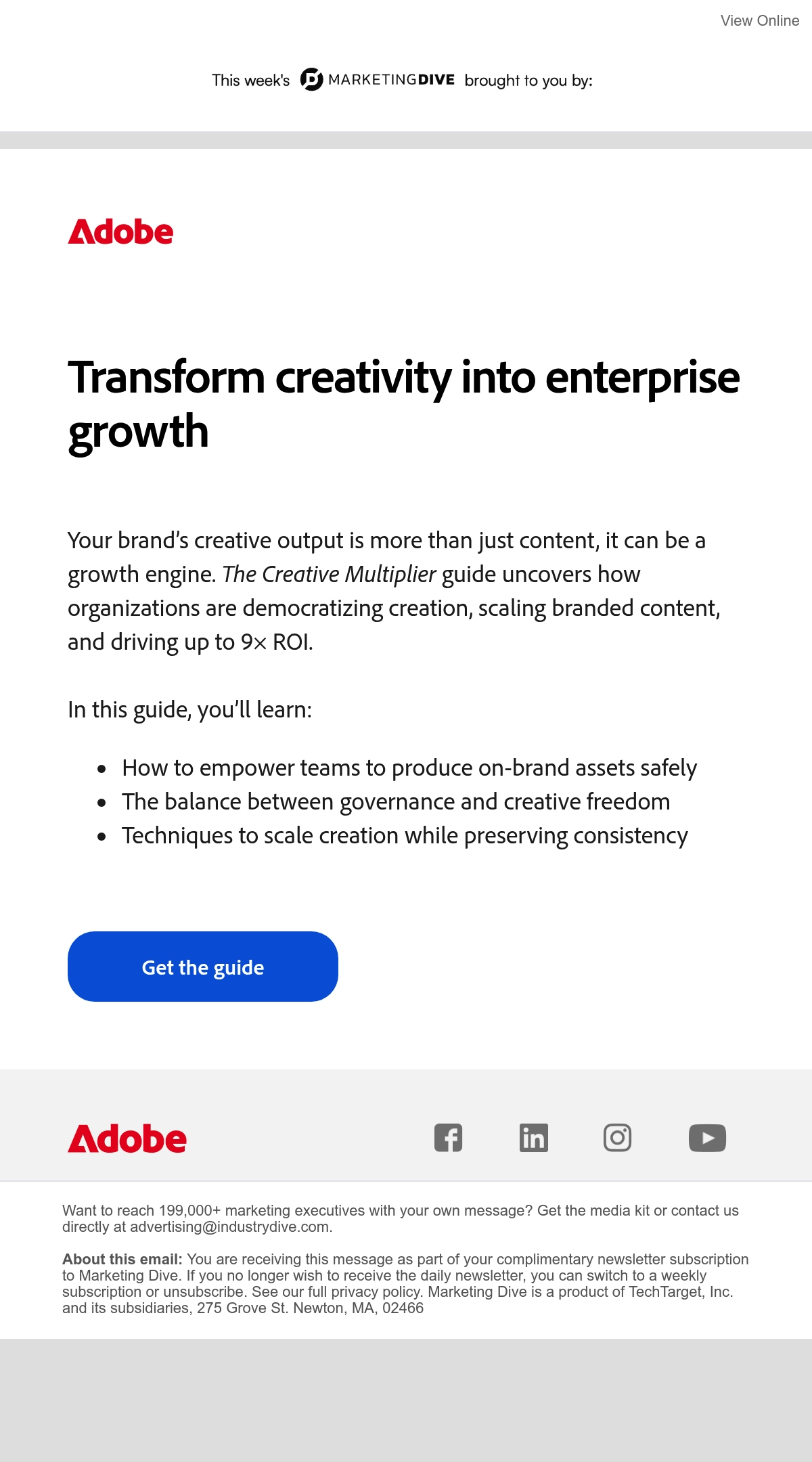
Task: Open the Instagram icon in footer
Action: click(618, 1138)
